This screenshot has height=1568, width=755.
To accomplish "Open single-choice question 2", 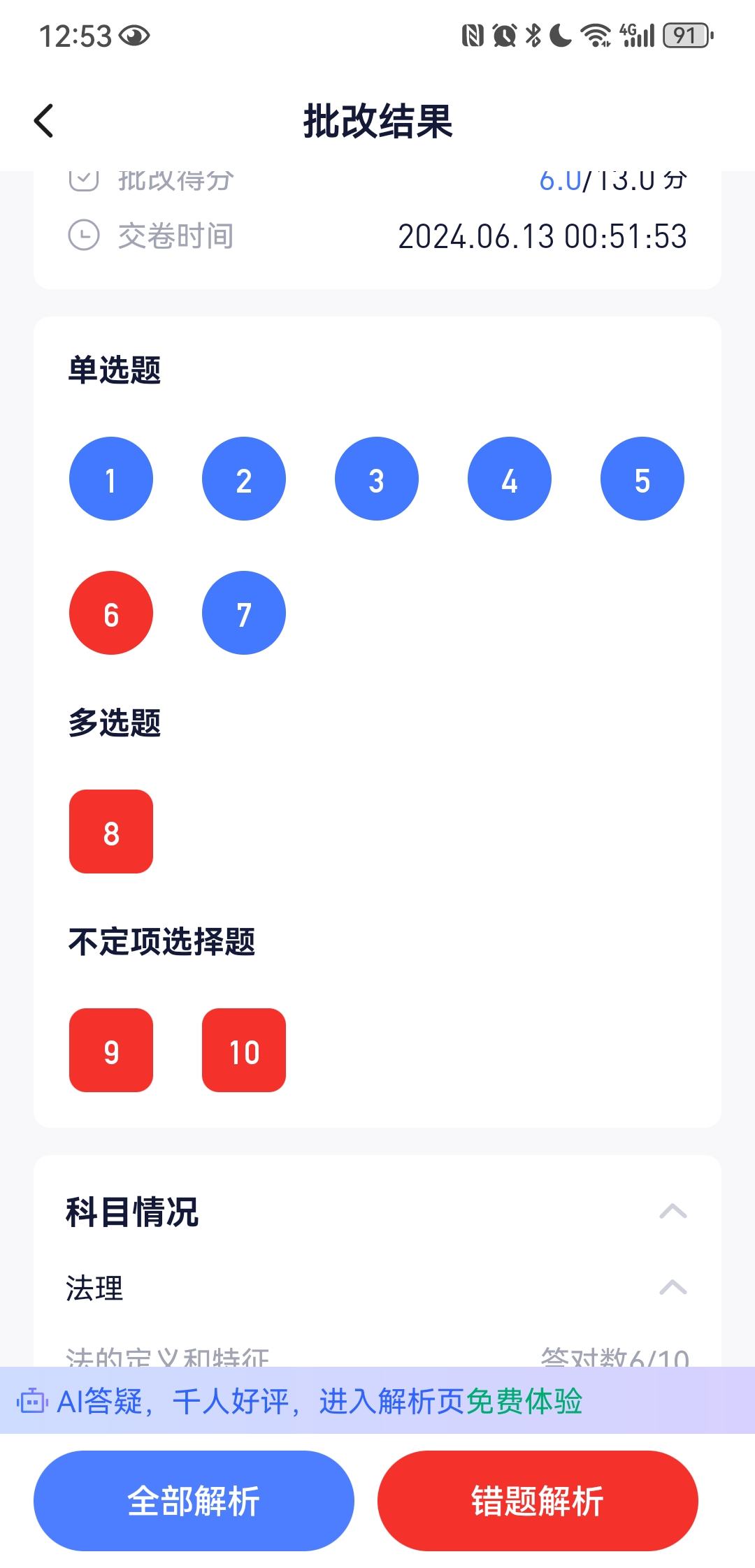I will pyautogui.click(x=244, y=479).
